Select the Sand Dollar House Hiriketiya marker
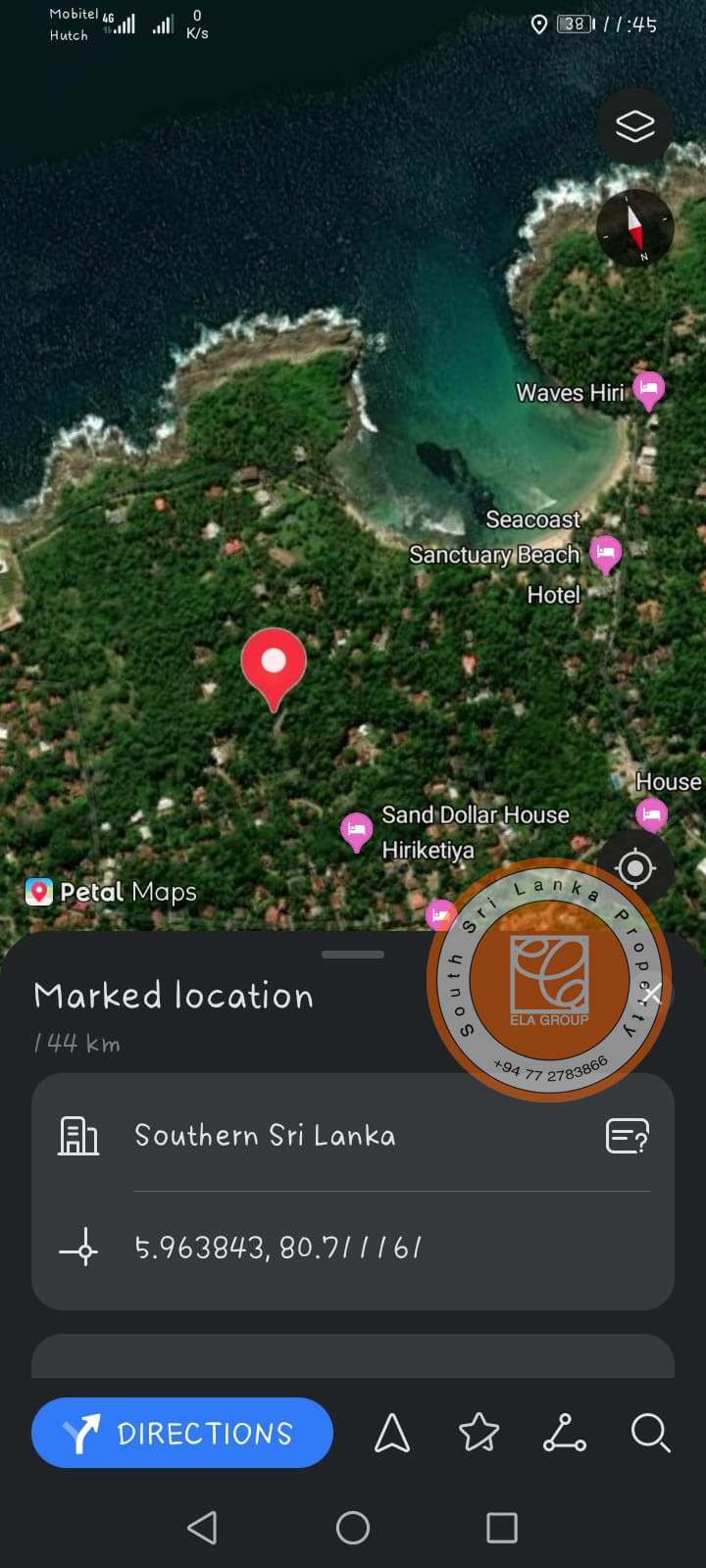Screen dimensions: 706x1568 tap(356, 832)
